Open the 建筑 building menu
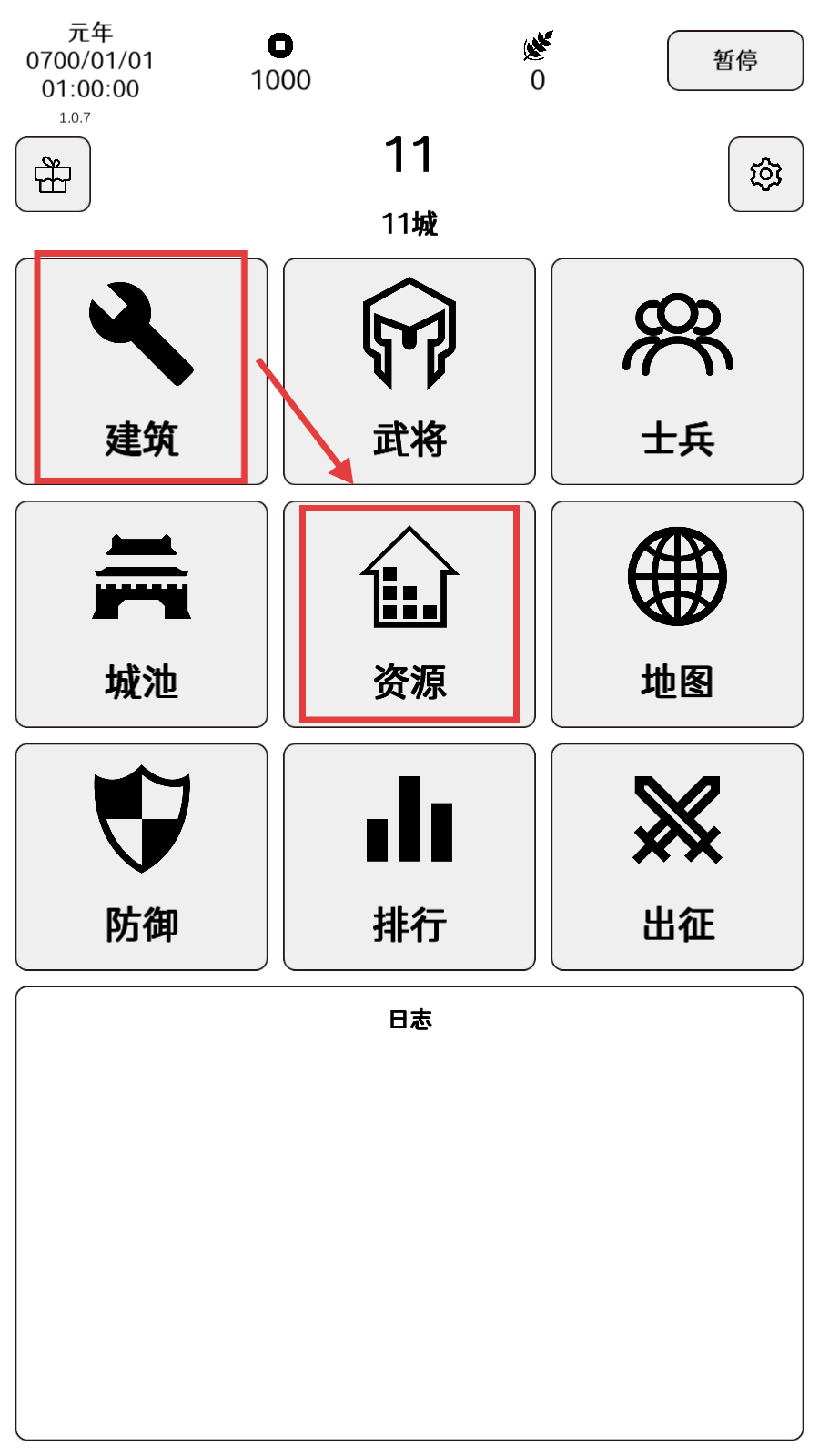This screenshot has height=1456, width=819. click(x=142, y=371)
